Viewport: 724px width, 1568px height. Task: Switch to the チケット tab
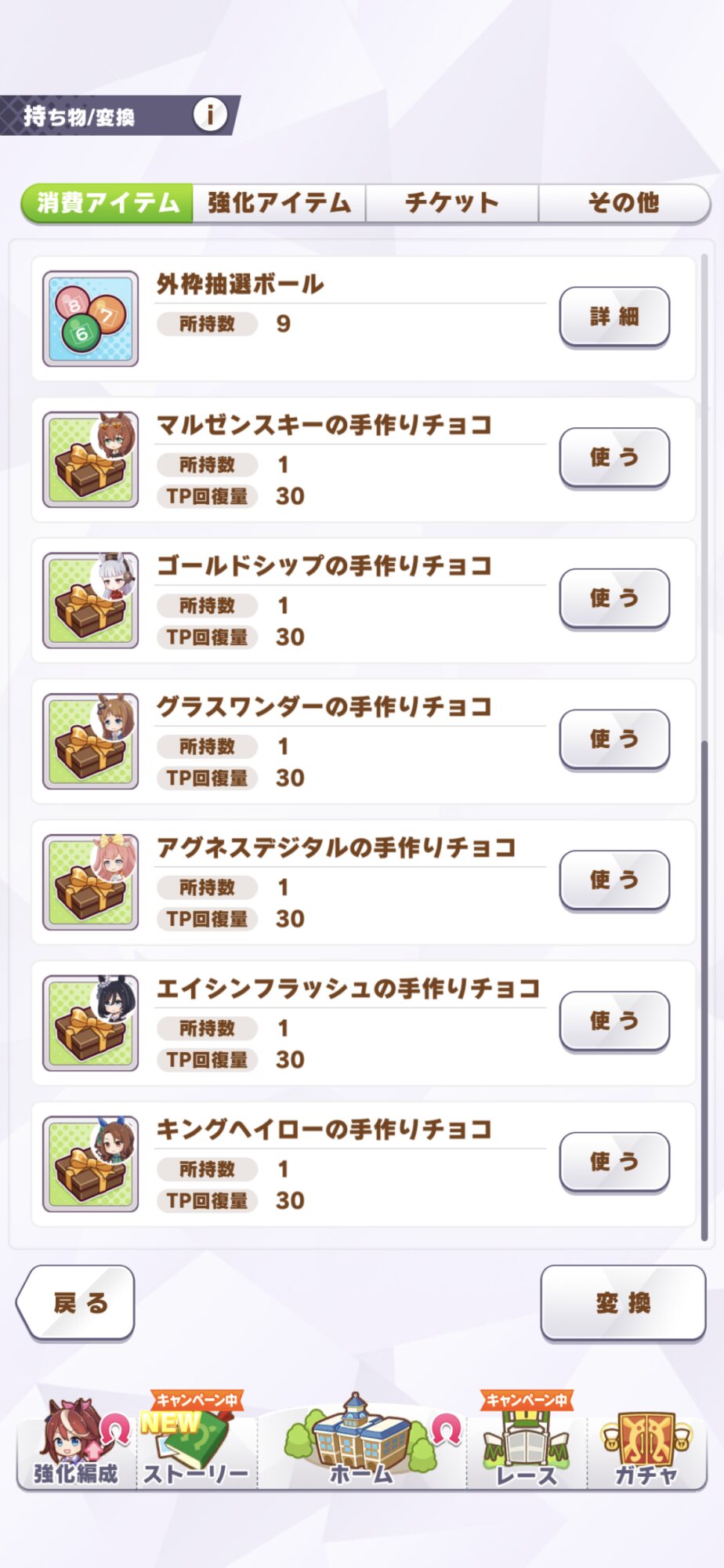(x=451, y=203)
